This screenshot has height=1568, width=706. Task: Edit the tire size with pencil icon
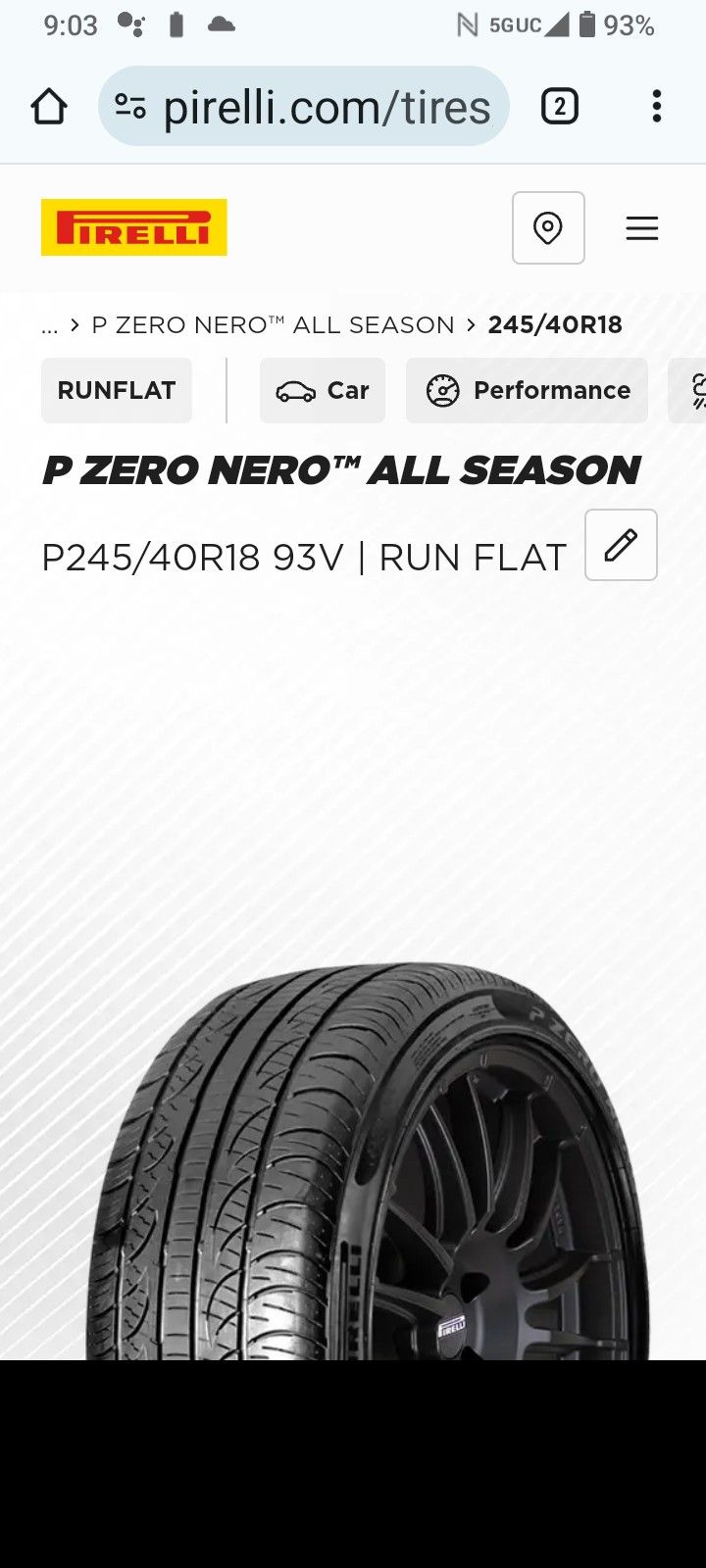(621, 545)
